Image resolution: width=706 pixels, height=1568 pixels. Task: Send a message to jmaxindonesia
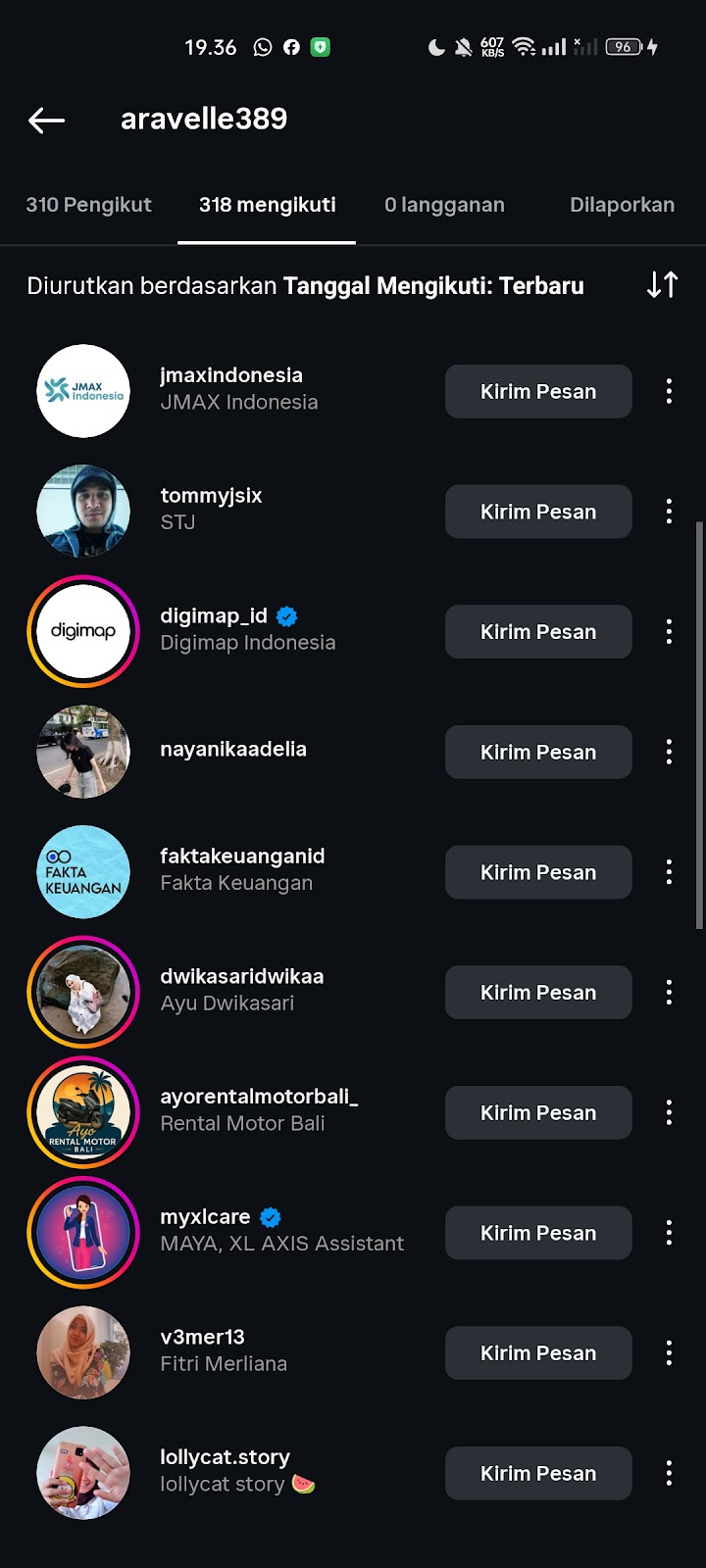[538, 392]
